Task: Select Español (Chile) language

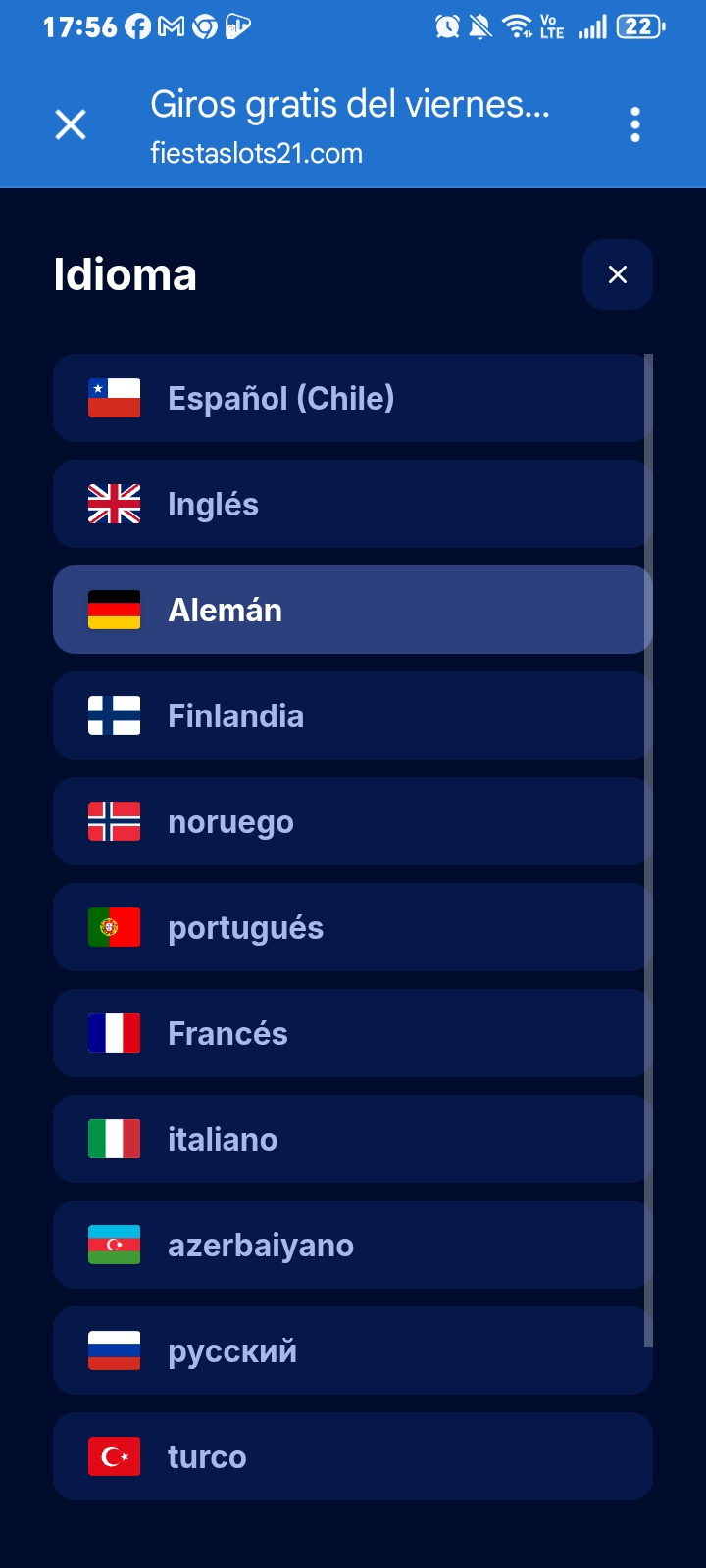Action: pyautogui.click(x=353, y=398)
